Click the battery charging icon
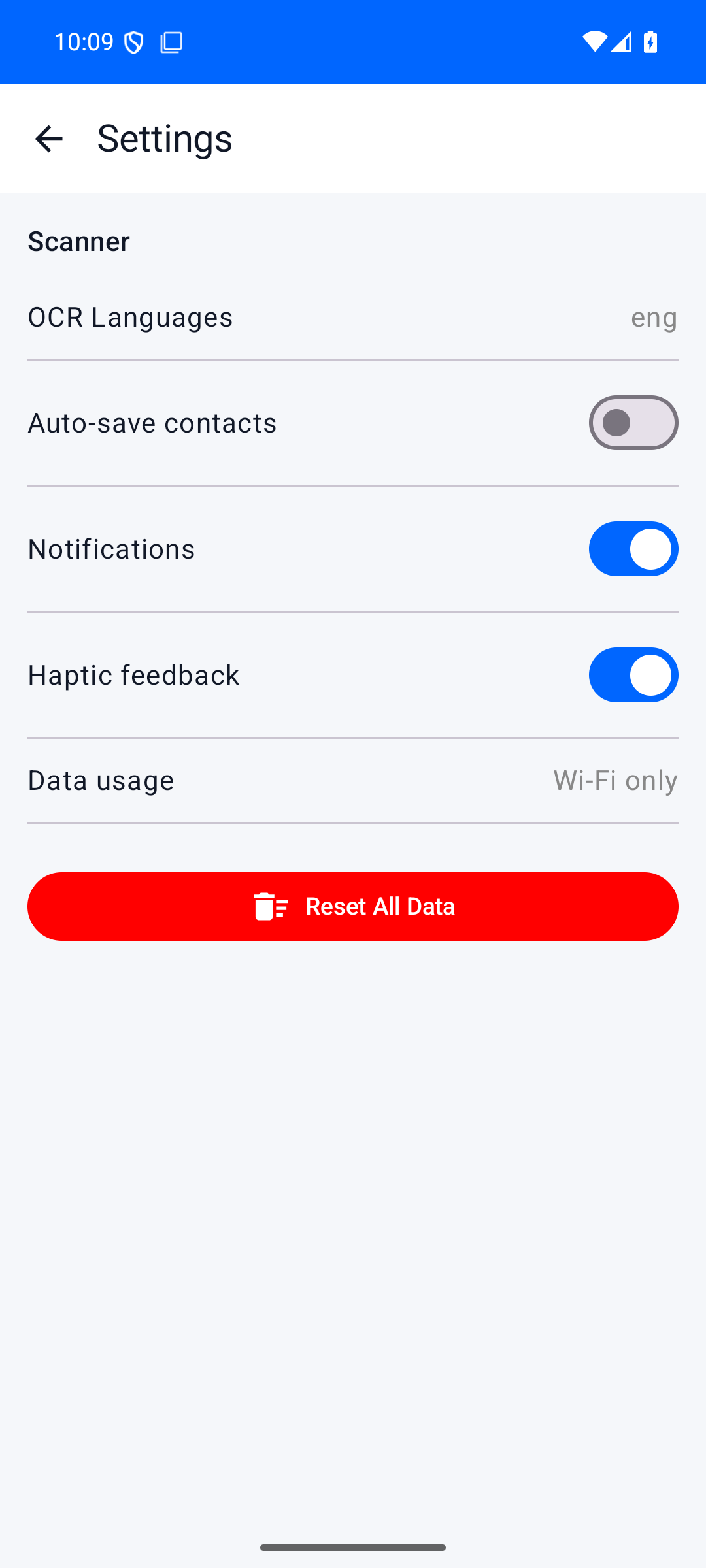This screenshot has width=706, height=1568. pyautogui.click(x=650, y=41)
